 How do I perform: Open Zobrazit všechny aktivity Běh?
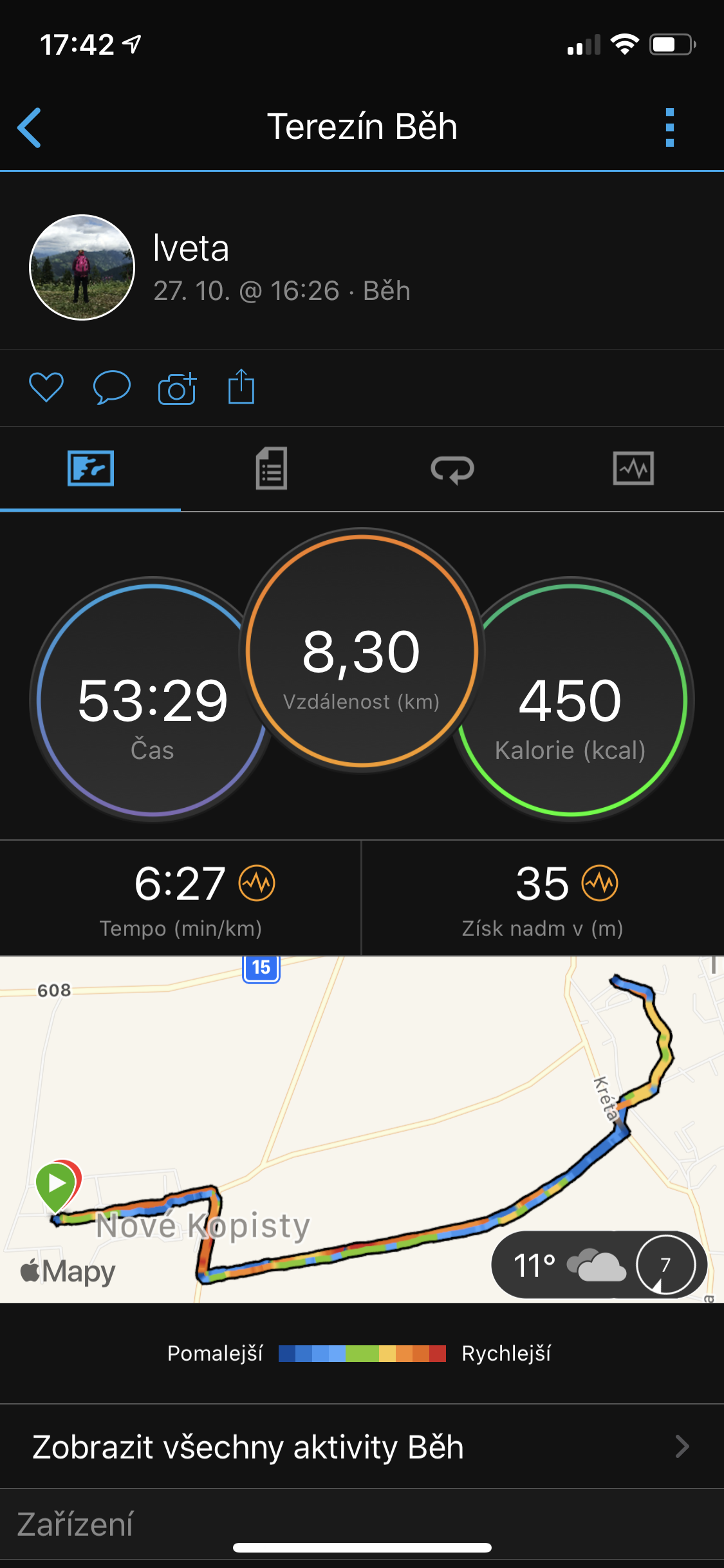[x=362, y=1446]
